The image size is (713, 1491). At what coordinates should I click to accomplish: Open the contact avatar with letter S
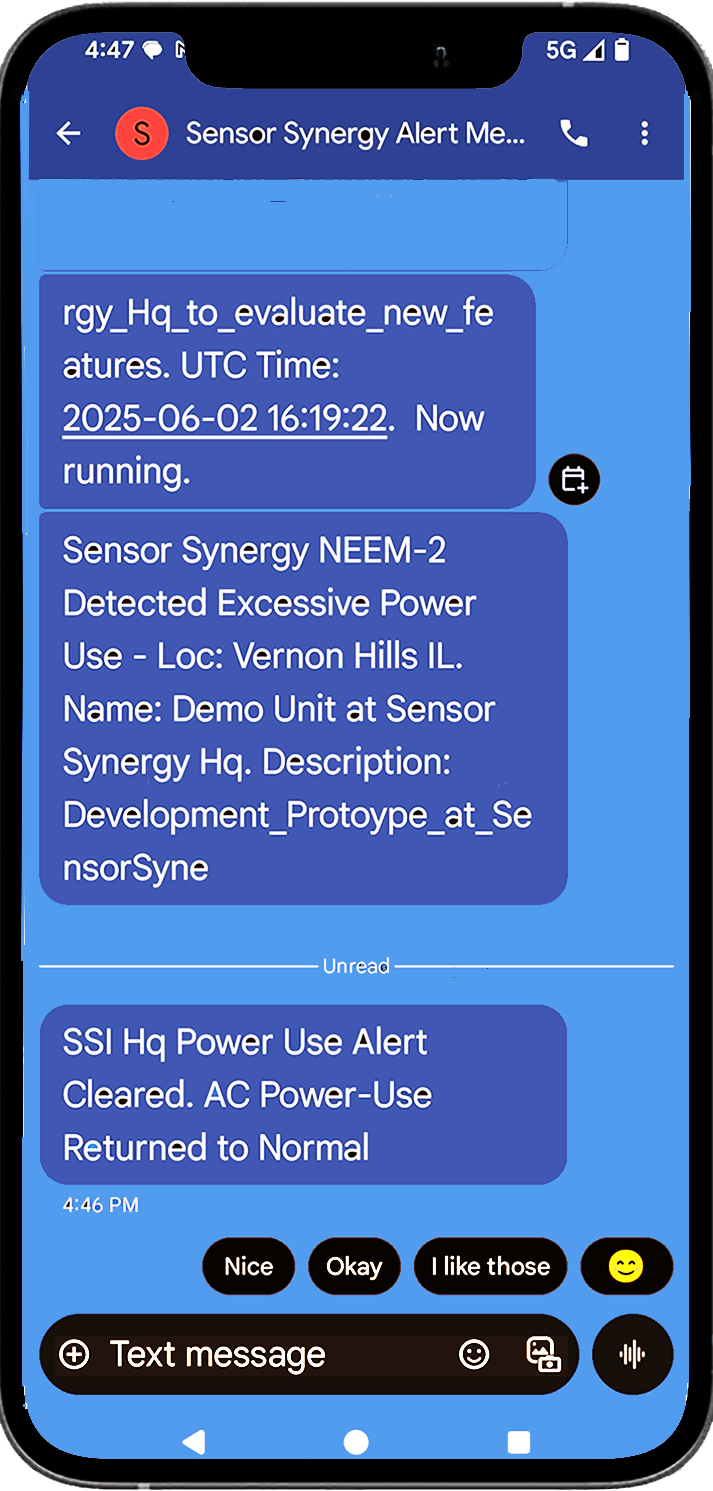point(142,133)
